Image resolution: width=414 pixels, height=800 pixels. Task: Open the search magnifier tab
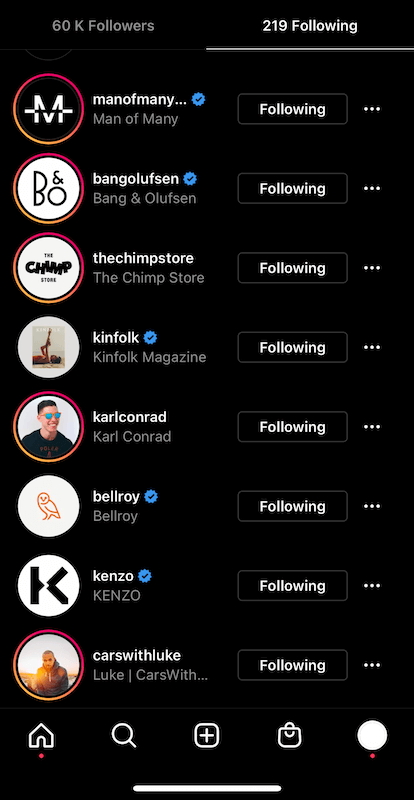[x=124, y=736]
